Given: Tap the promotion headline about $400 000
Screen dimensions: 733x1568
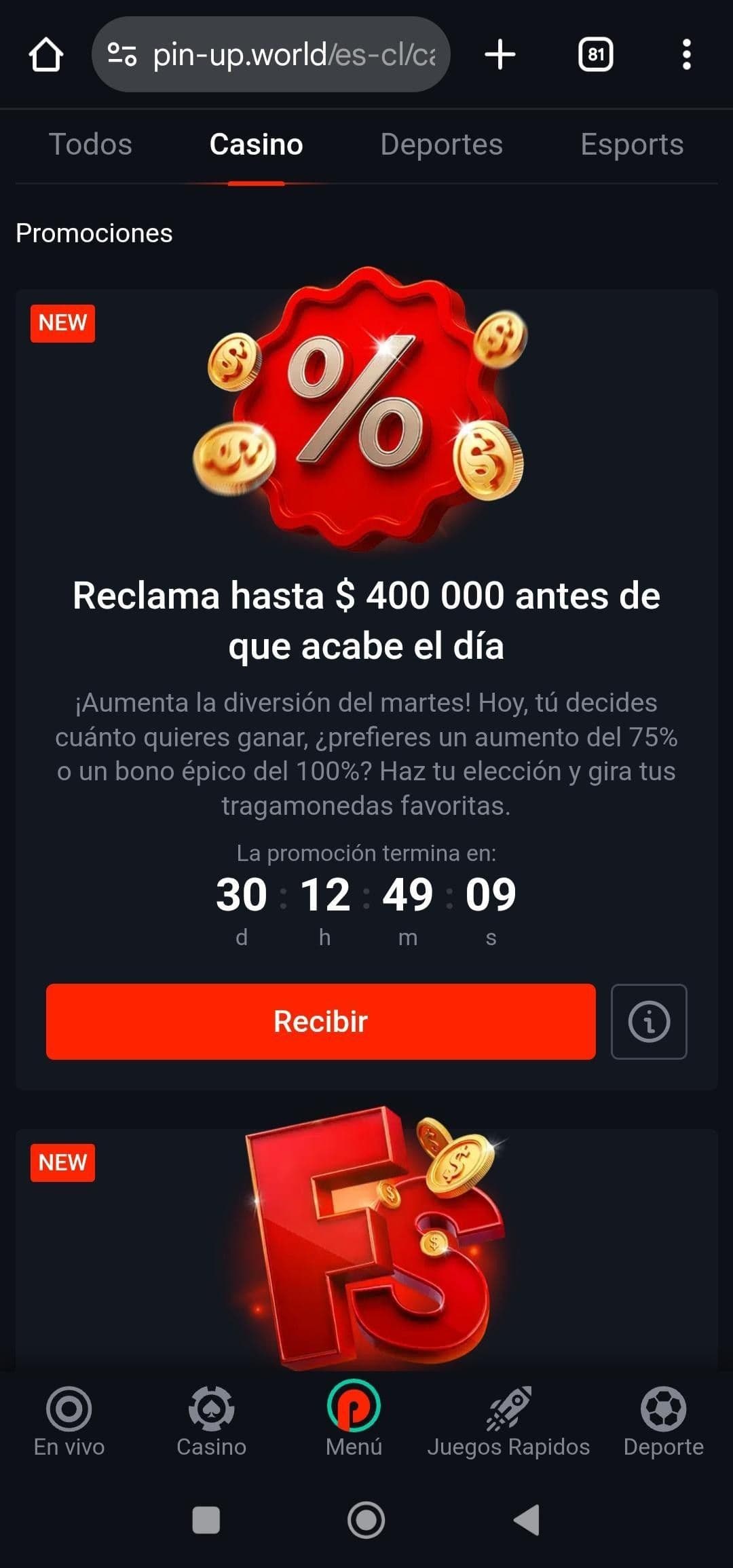Looking at the screenshot, I should click(x=366, y=621).
